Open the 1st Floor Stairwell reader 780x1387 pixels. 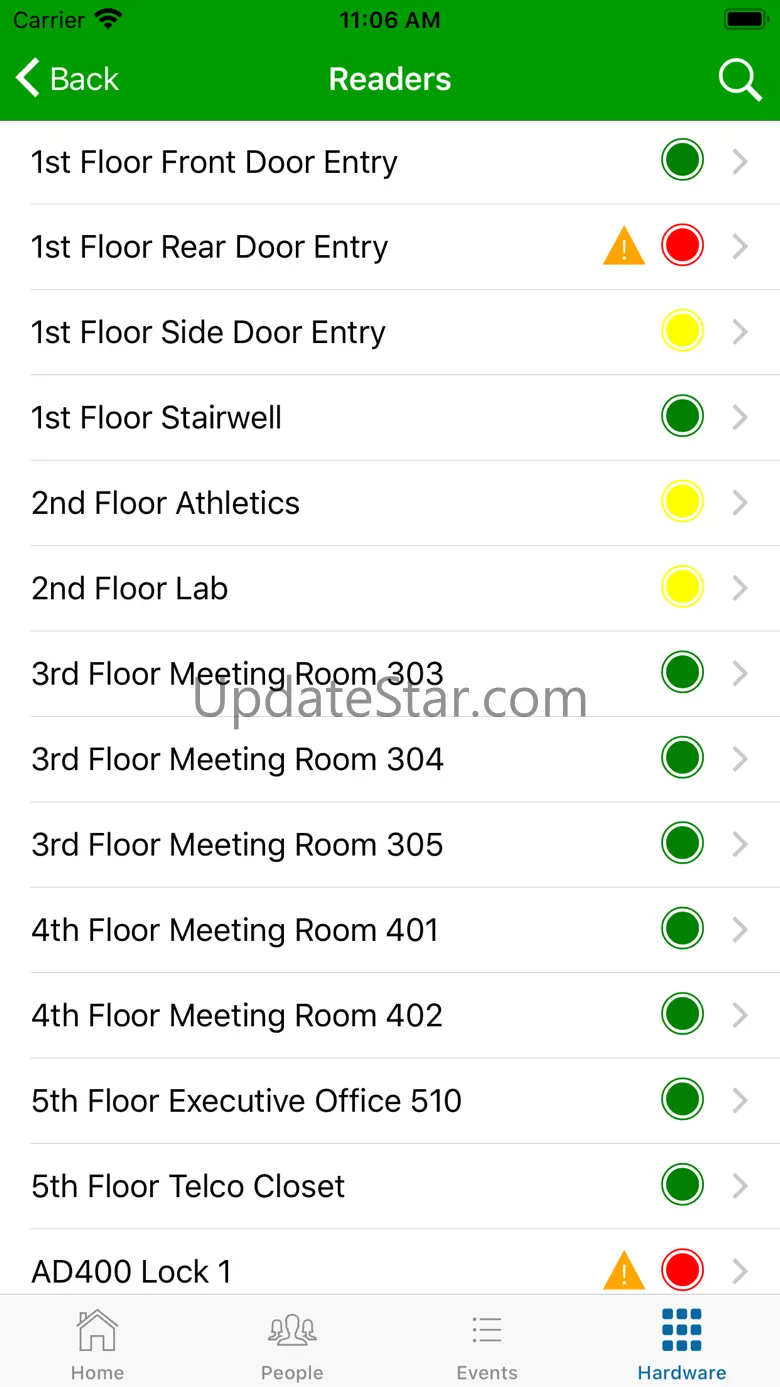click(x=390, y=418)
